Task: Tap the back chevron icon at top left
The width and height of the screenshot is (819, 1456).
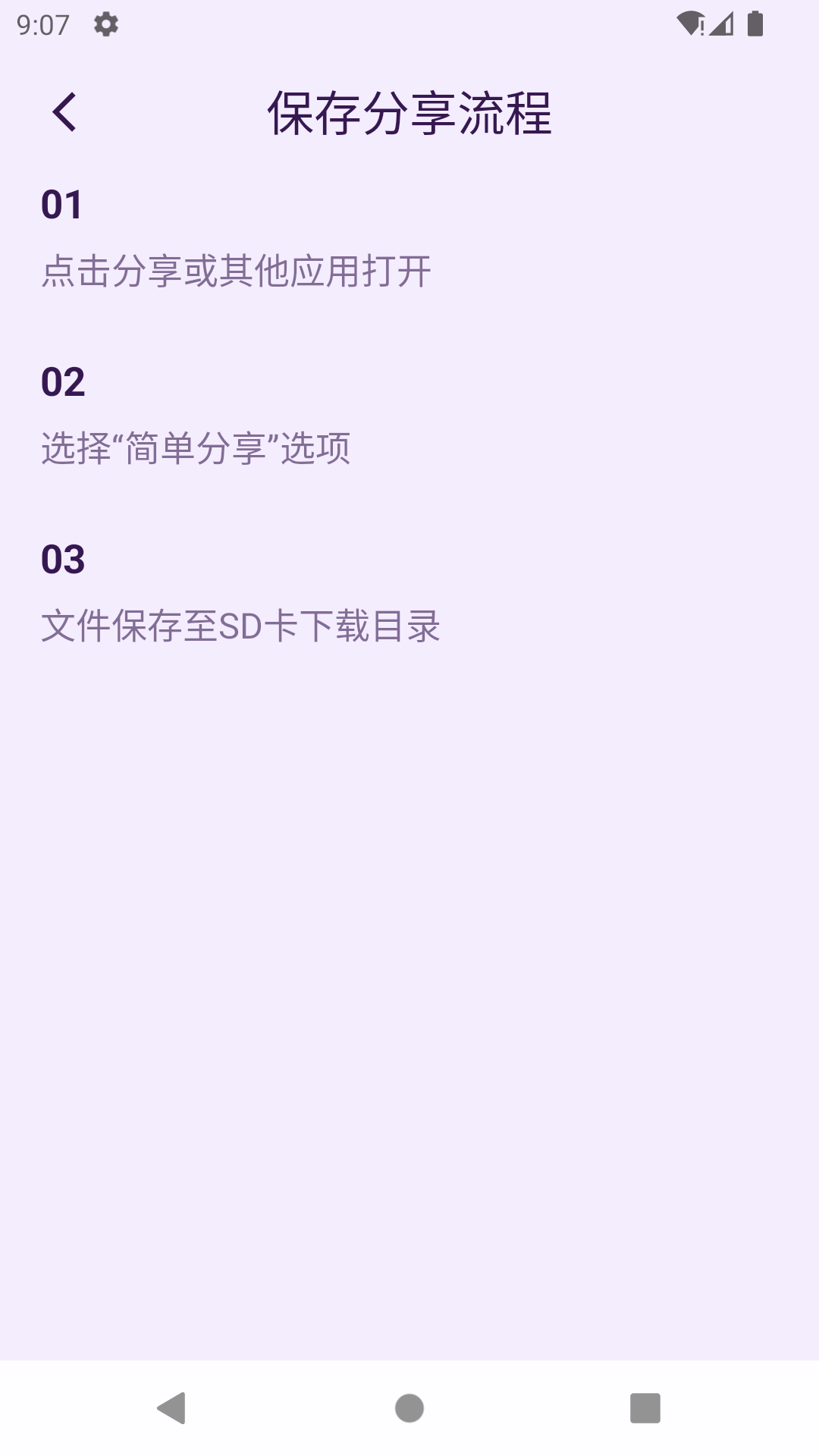Action: click(64, 114)
